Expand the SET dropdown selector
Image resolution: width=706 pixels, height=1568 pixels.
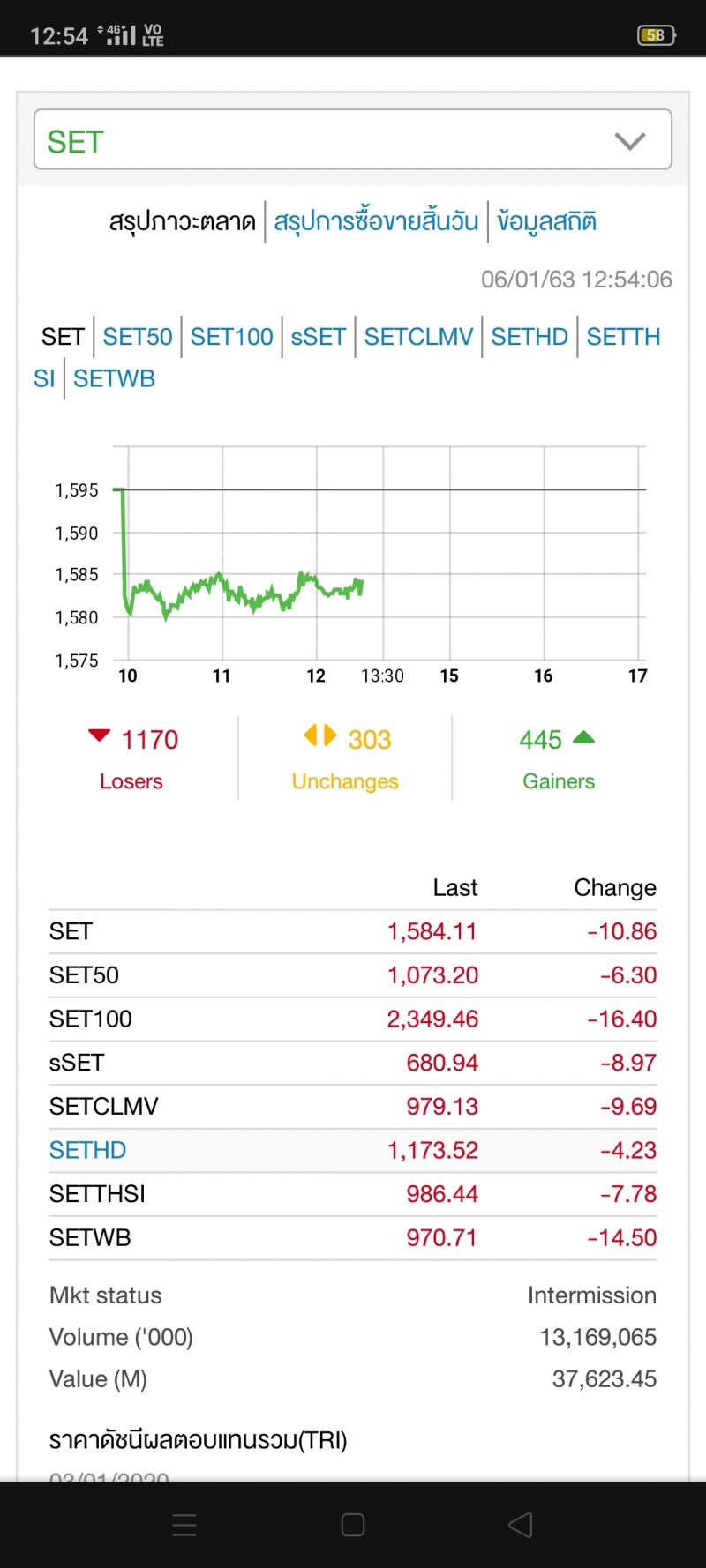coord(353,139)
